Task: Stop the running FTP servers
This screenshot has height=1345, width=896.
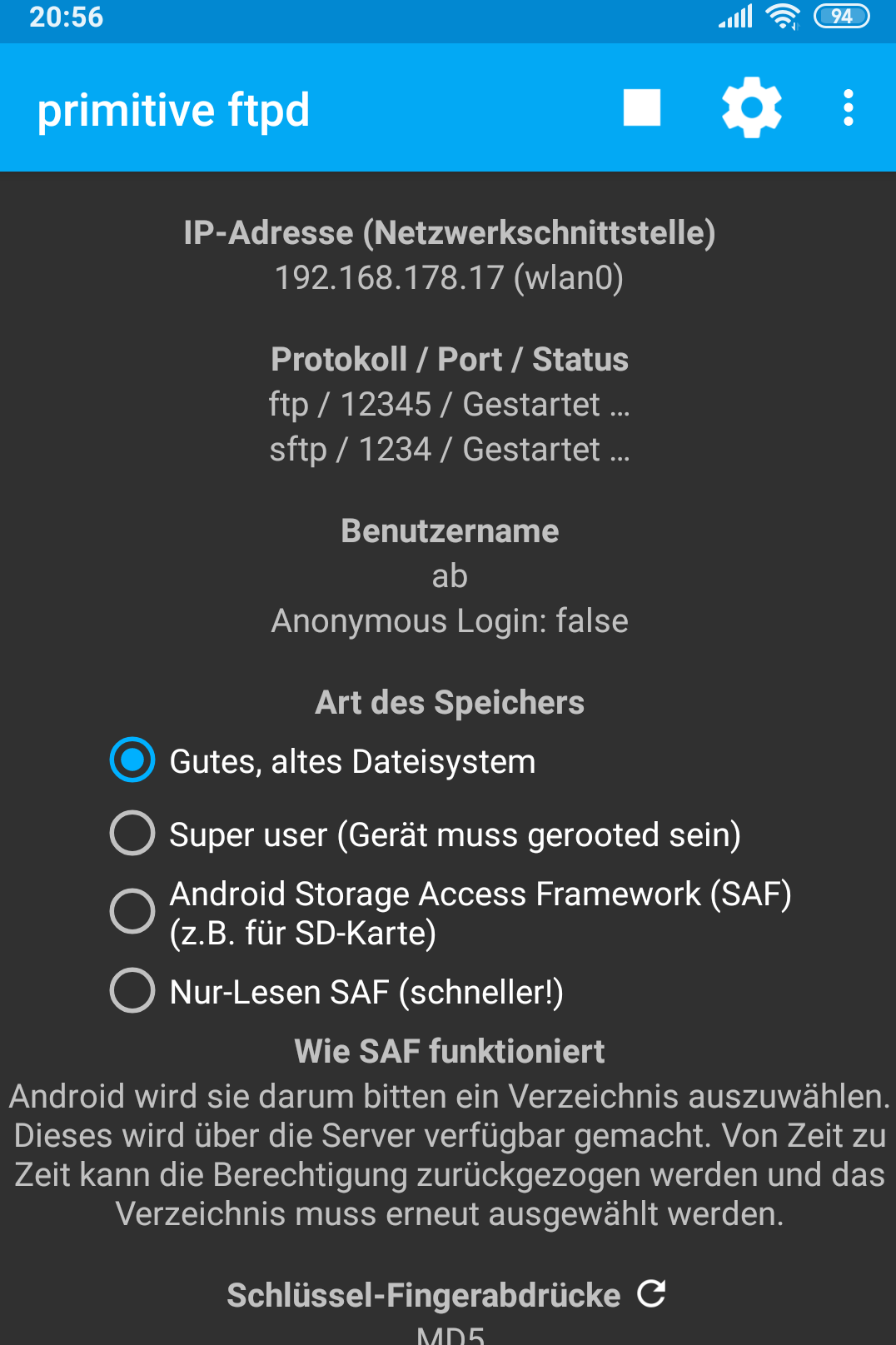Action: pyautogui.click(x=641, y=107)
